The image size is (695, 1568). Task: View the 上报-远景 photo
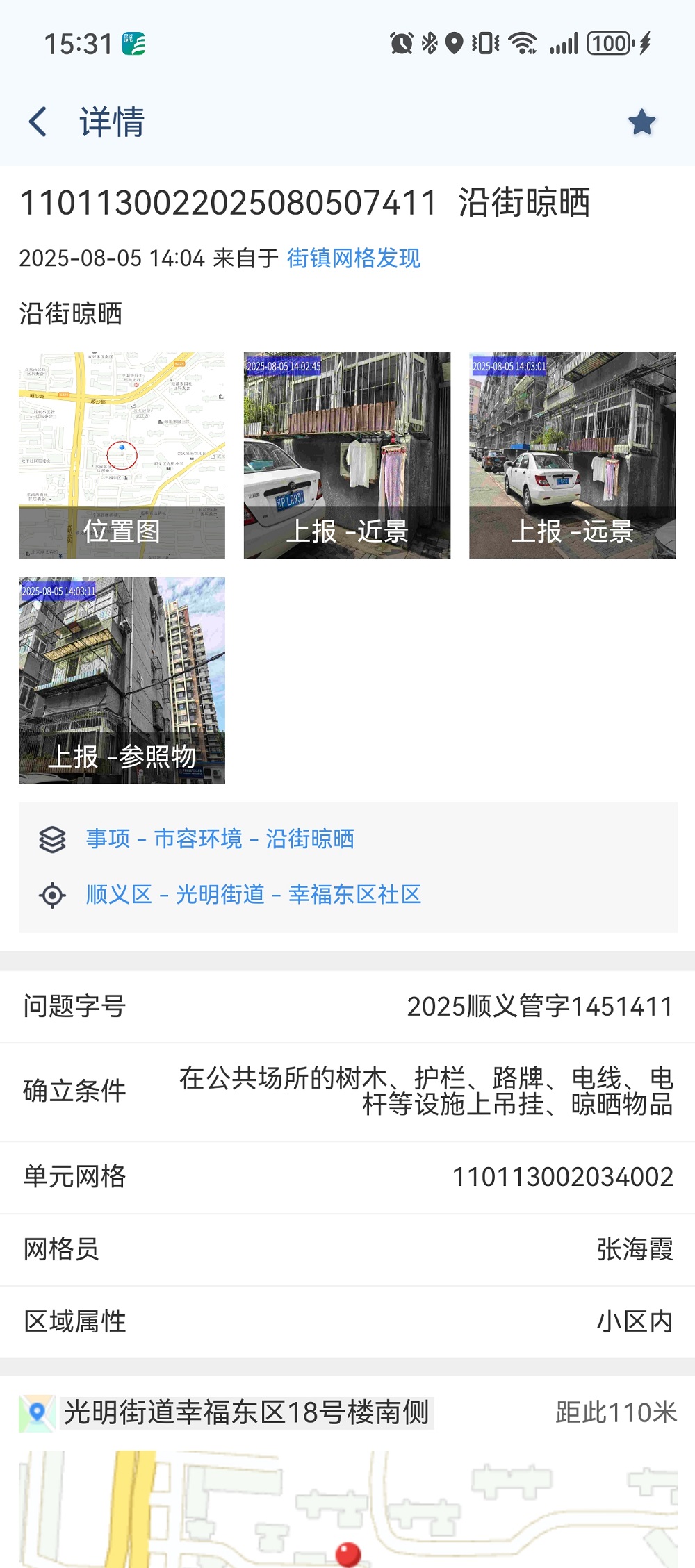click(x=572, y=455)
